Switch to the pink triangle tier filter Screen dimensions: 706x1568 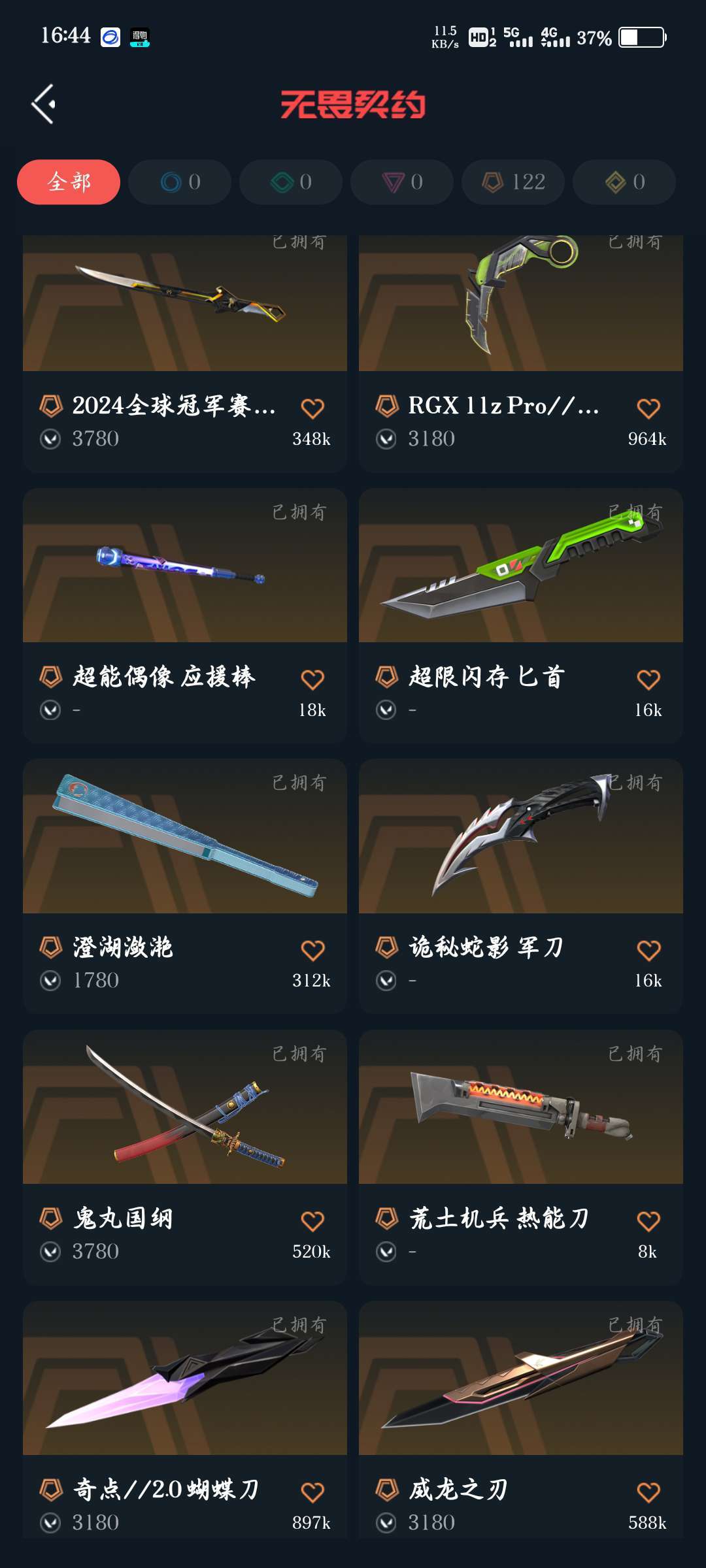point(402,182)
